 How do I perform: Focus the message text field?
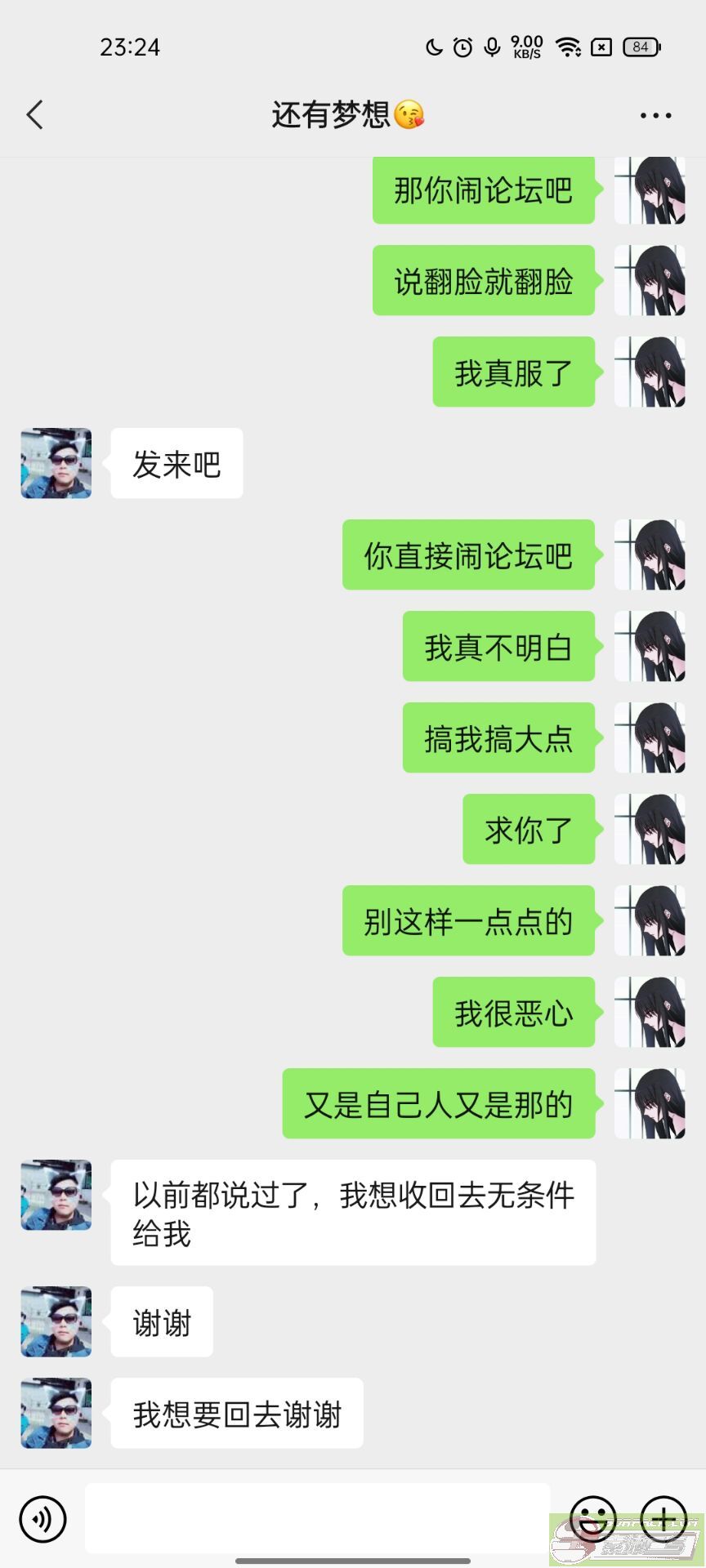click(317, 1518)
